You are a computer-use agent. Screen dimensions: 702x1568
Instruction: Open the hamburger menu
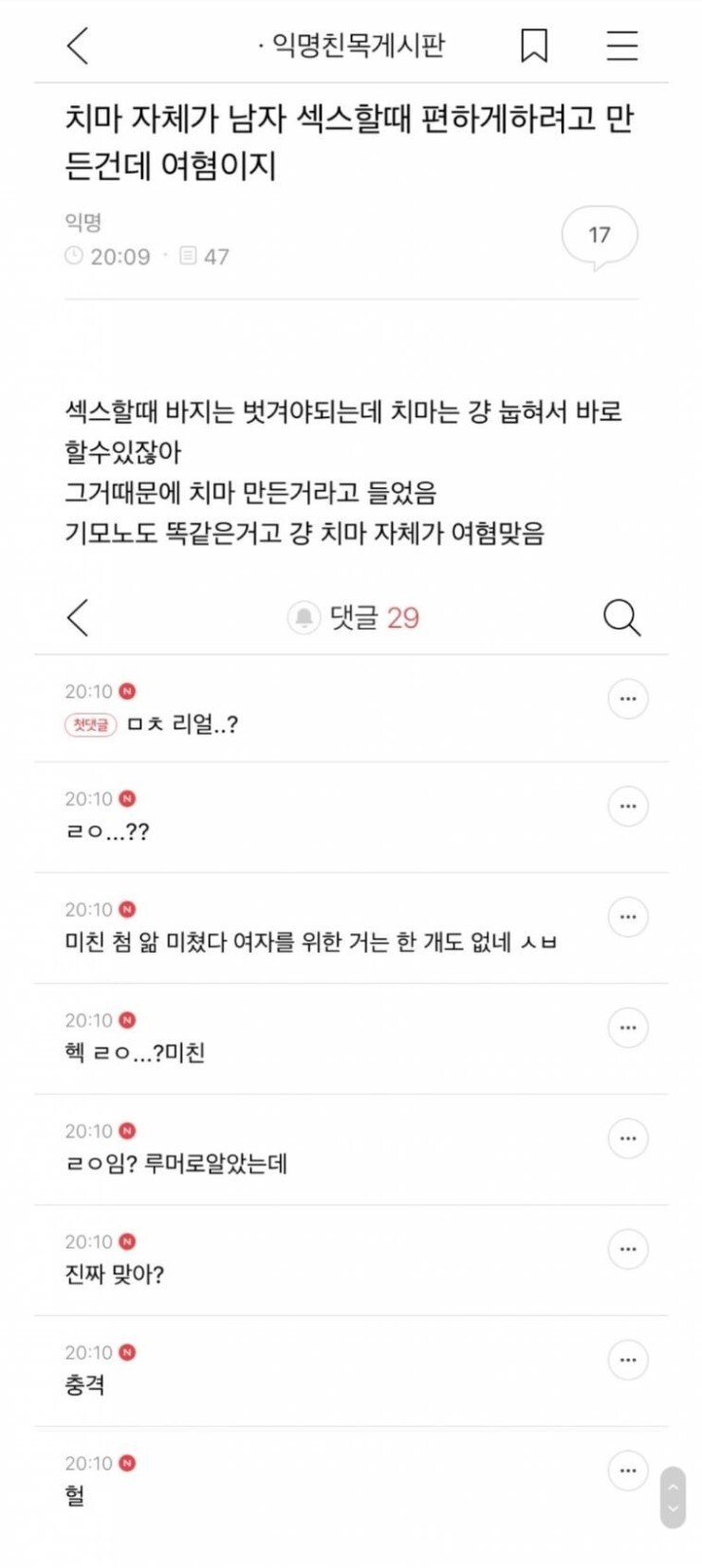tap(621, 46)
